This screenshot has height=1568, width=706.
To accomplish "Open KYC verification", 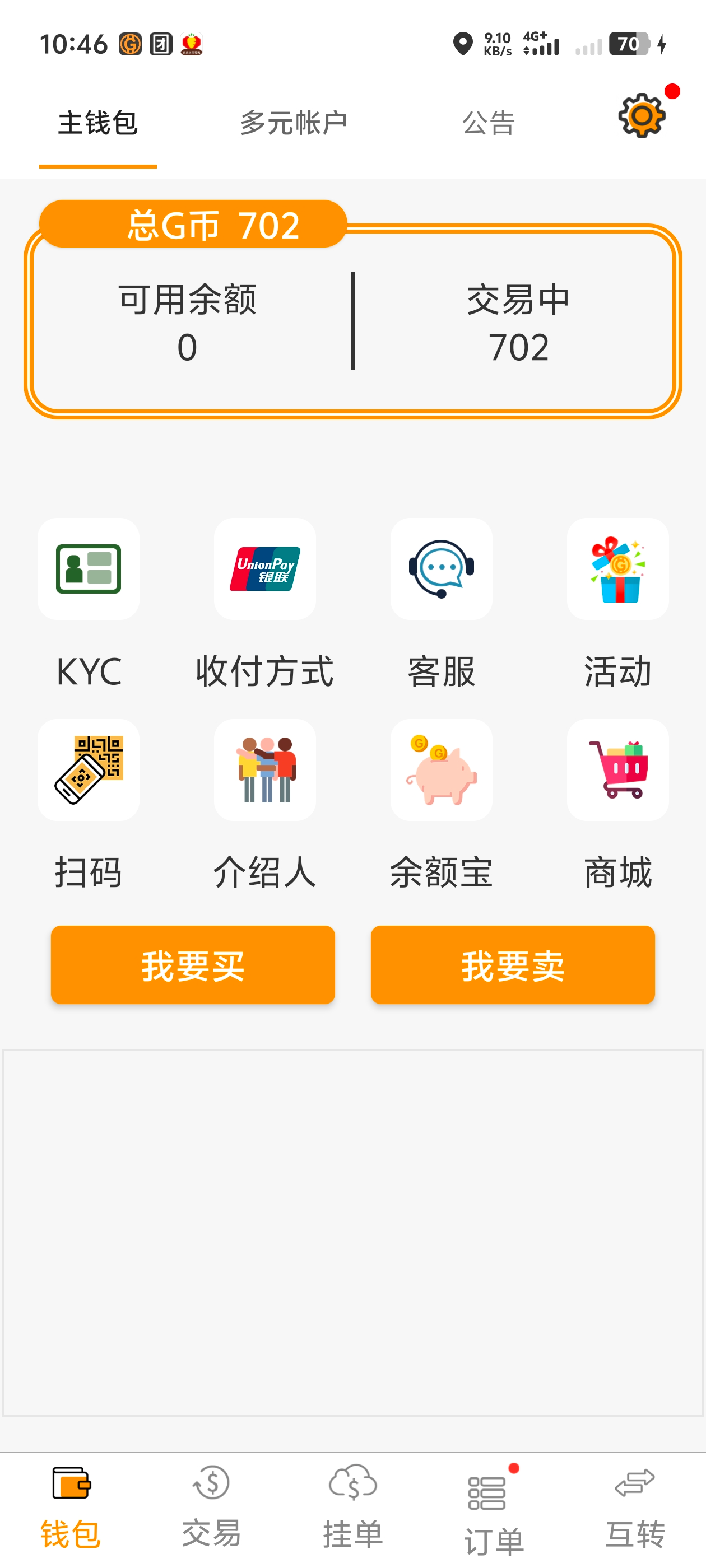I will 89,569.
